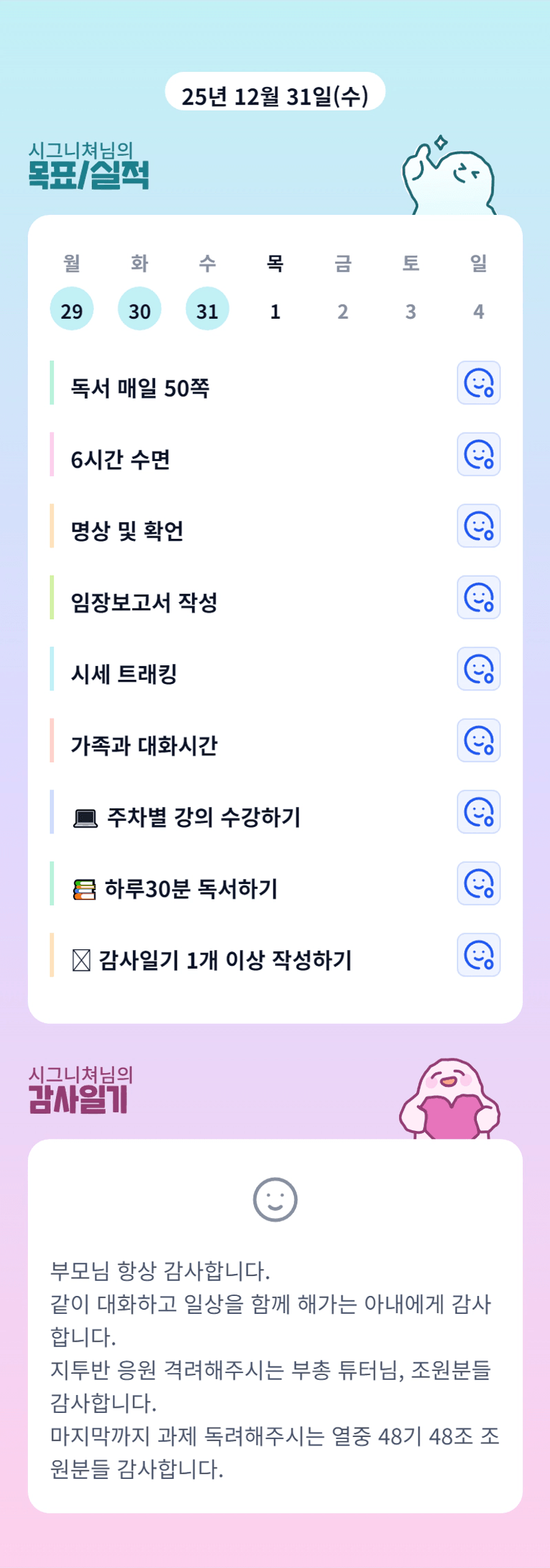Switch to Friday the 2nd
Viewport: 550px width, 1568px height.
tap(343, 311)
